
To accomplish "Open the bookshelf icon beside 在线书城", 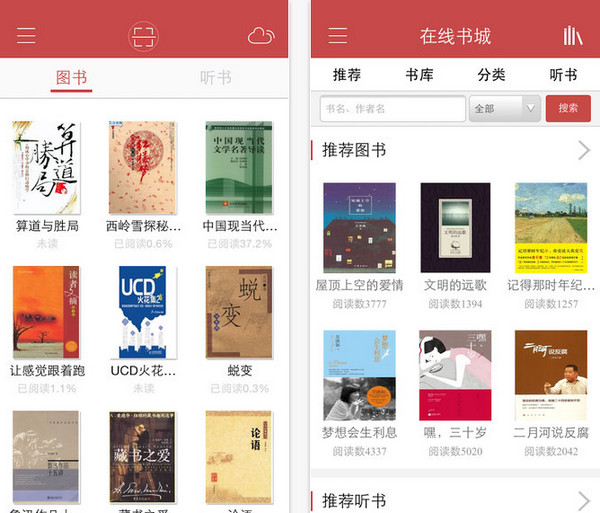I will click(x=572, y=36).
